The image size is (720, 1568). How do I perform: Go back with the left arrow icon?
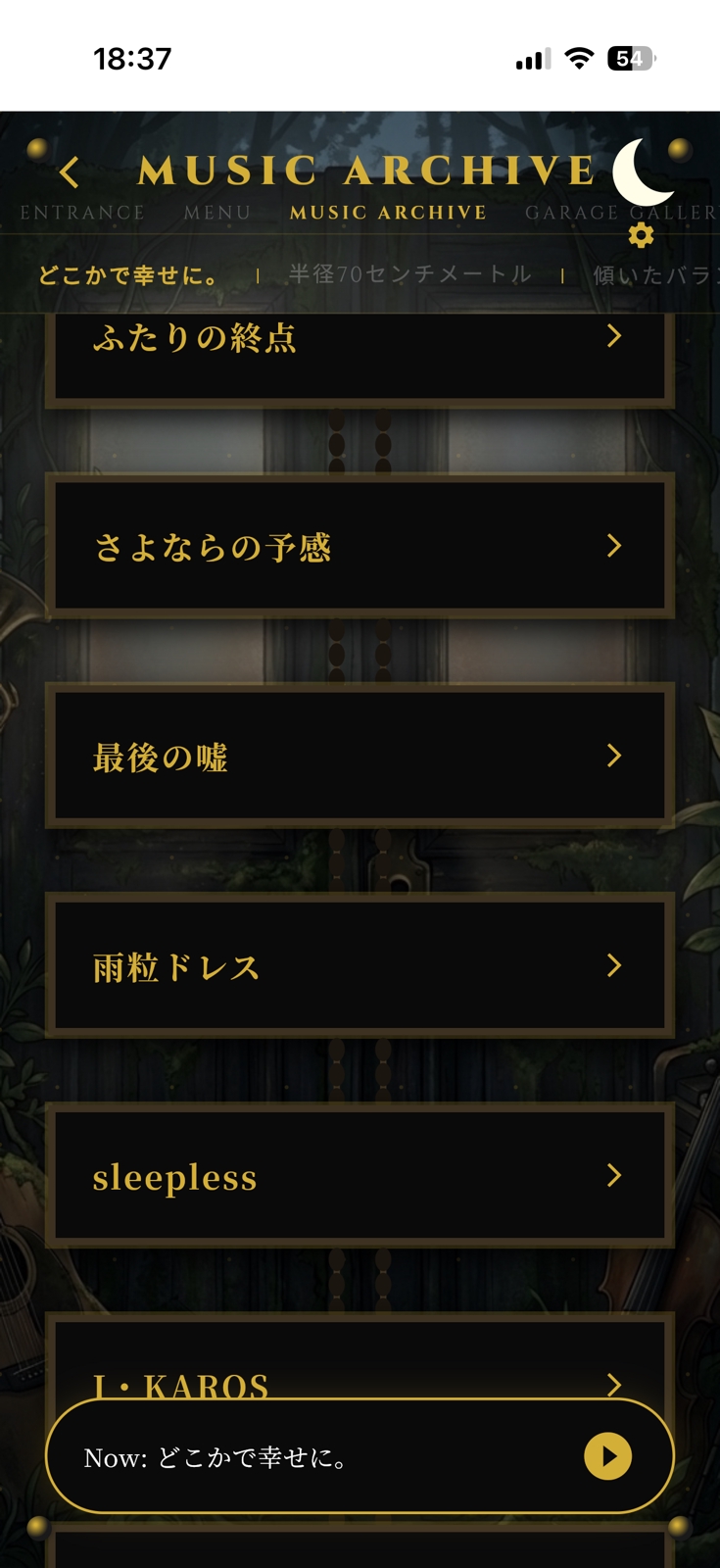click(x=68, y=171)
